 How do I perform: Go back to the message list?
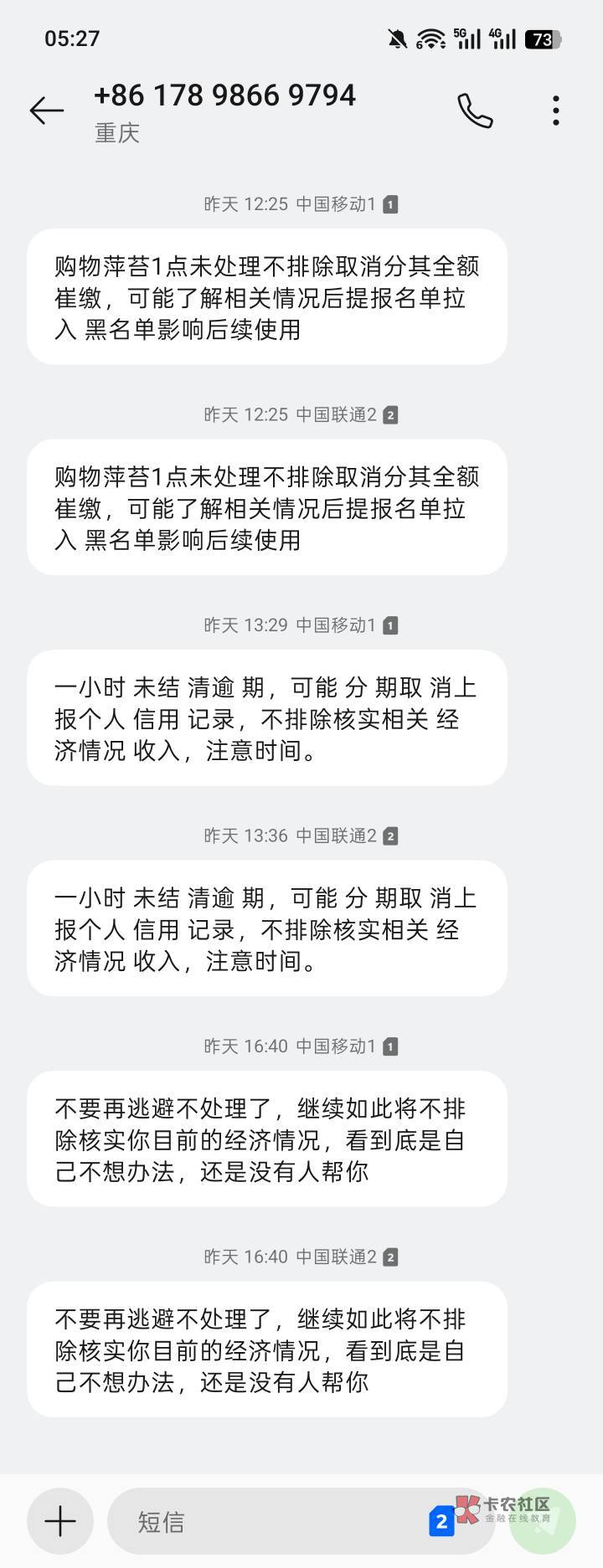pyautogui.click(x=46, y=110)
